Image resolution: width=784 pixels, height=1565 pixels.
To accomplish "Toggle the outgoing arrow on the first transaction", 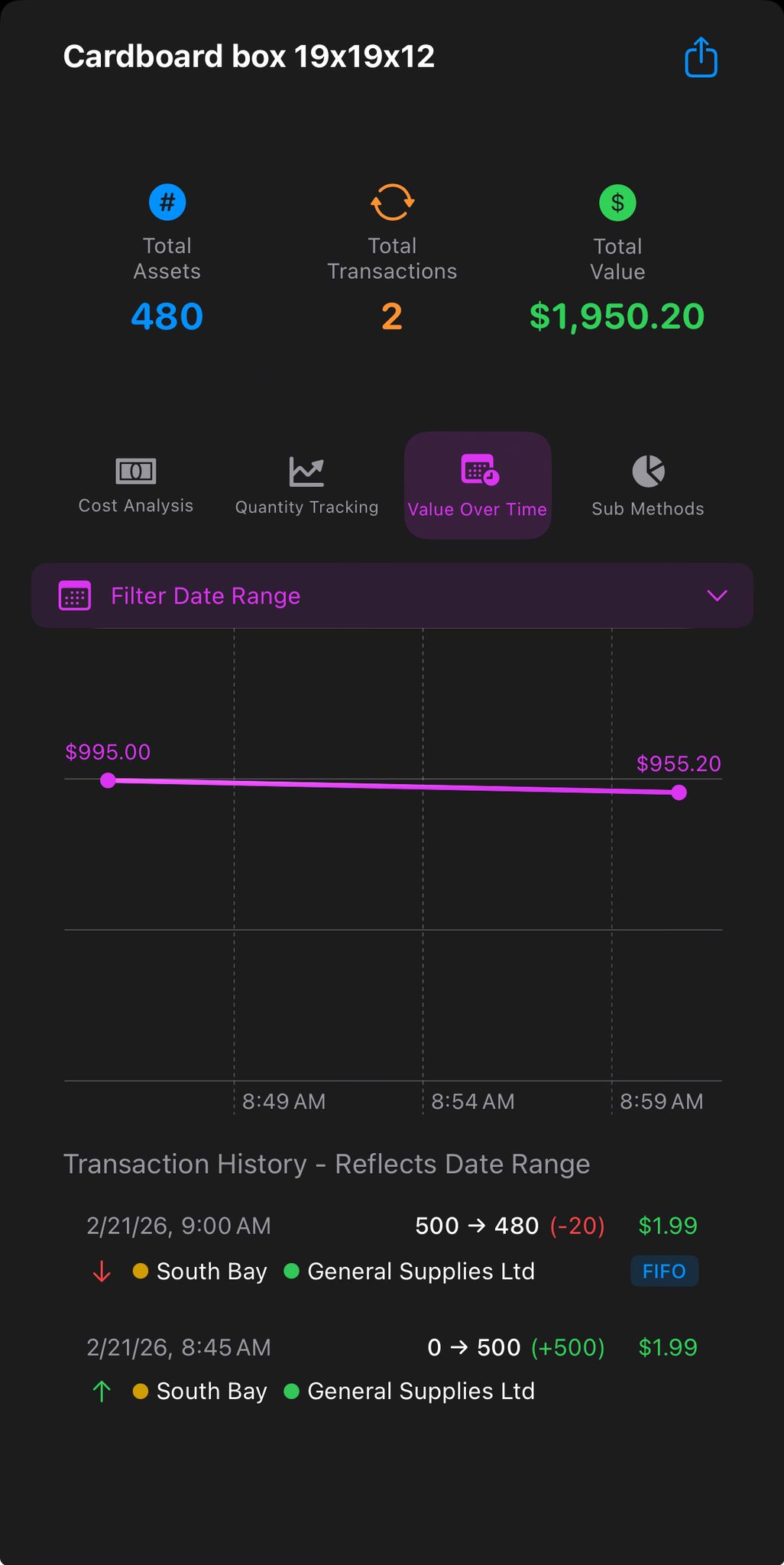I will point(102,1271).
